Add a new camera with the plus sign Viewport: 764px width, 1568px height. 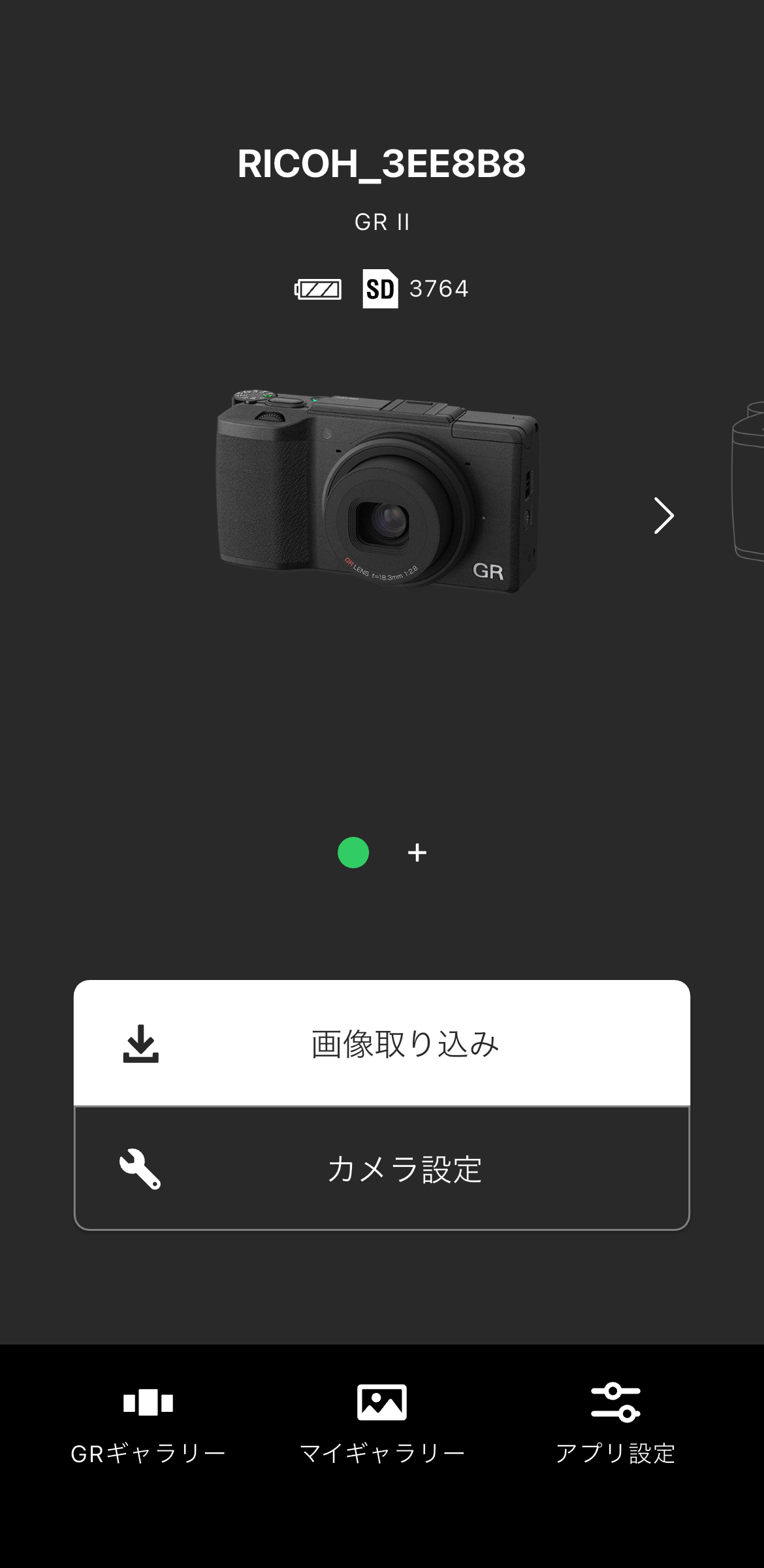(416, 853)
